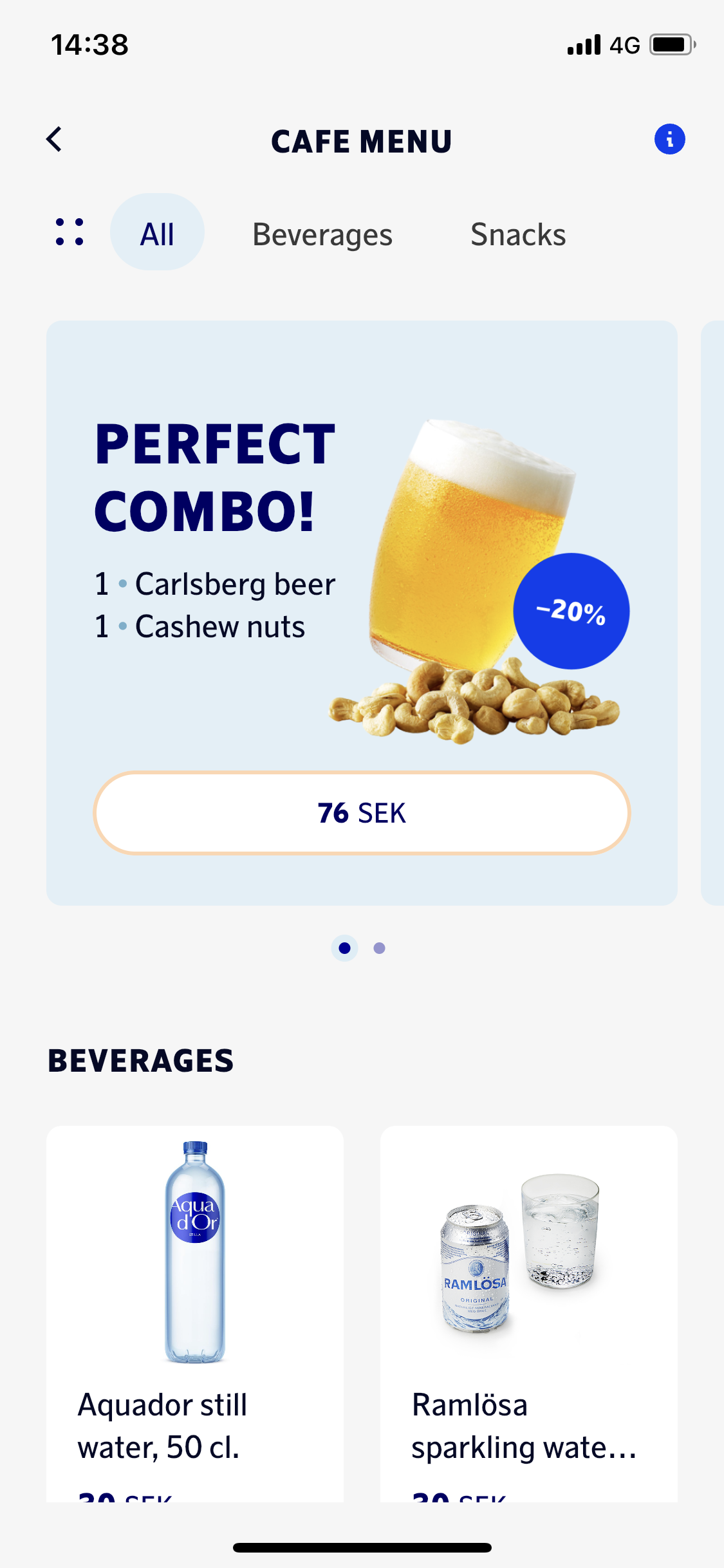Viewport: 724px width, 1568px height.
Task: Open Ramlösa sparkling water product card
Action: pyautogui.click(x=528, y=1313)
